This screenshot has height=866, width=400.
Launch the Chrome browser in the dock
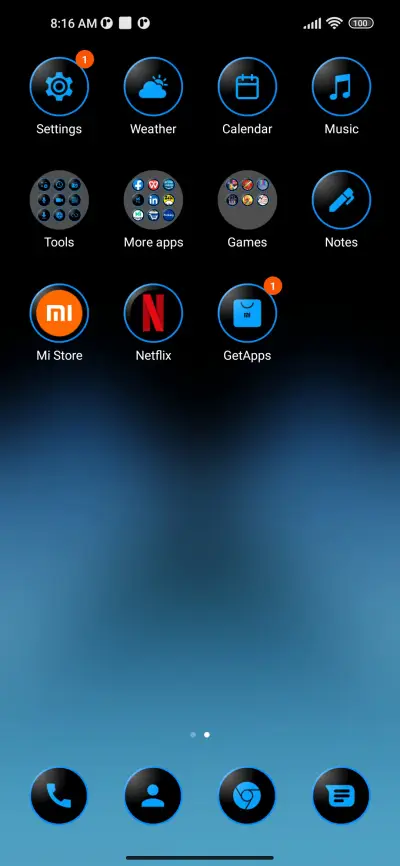pos(247,796)
